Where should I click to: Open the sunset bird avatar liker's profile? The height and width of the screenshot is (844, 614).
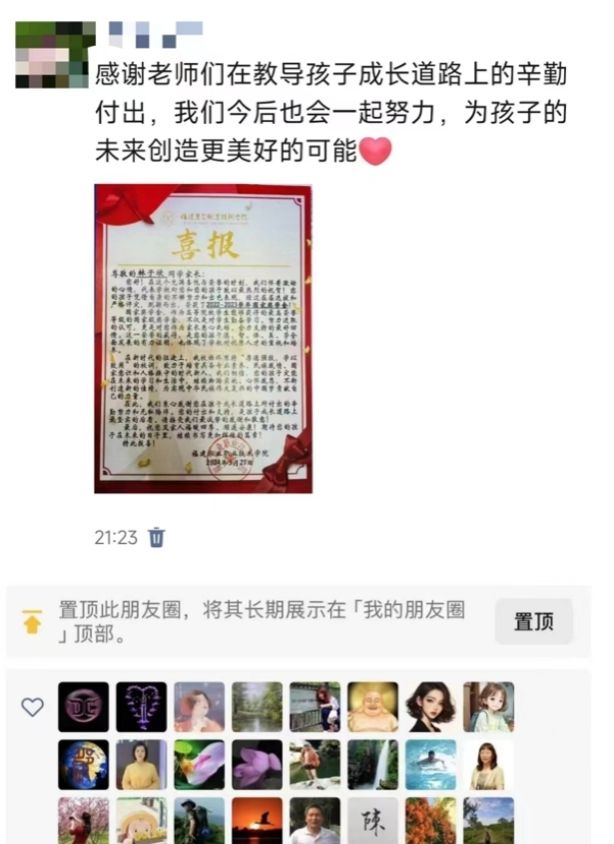pyautogui.click(x=257, y=820)
